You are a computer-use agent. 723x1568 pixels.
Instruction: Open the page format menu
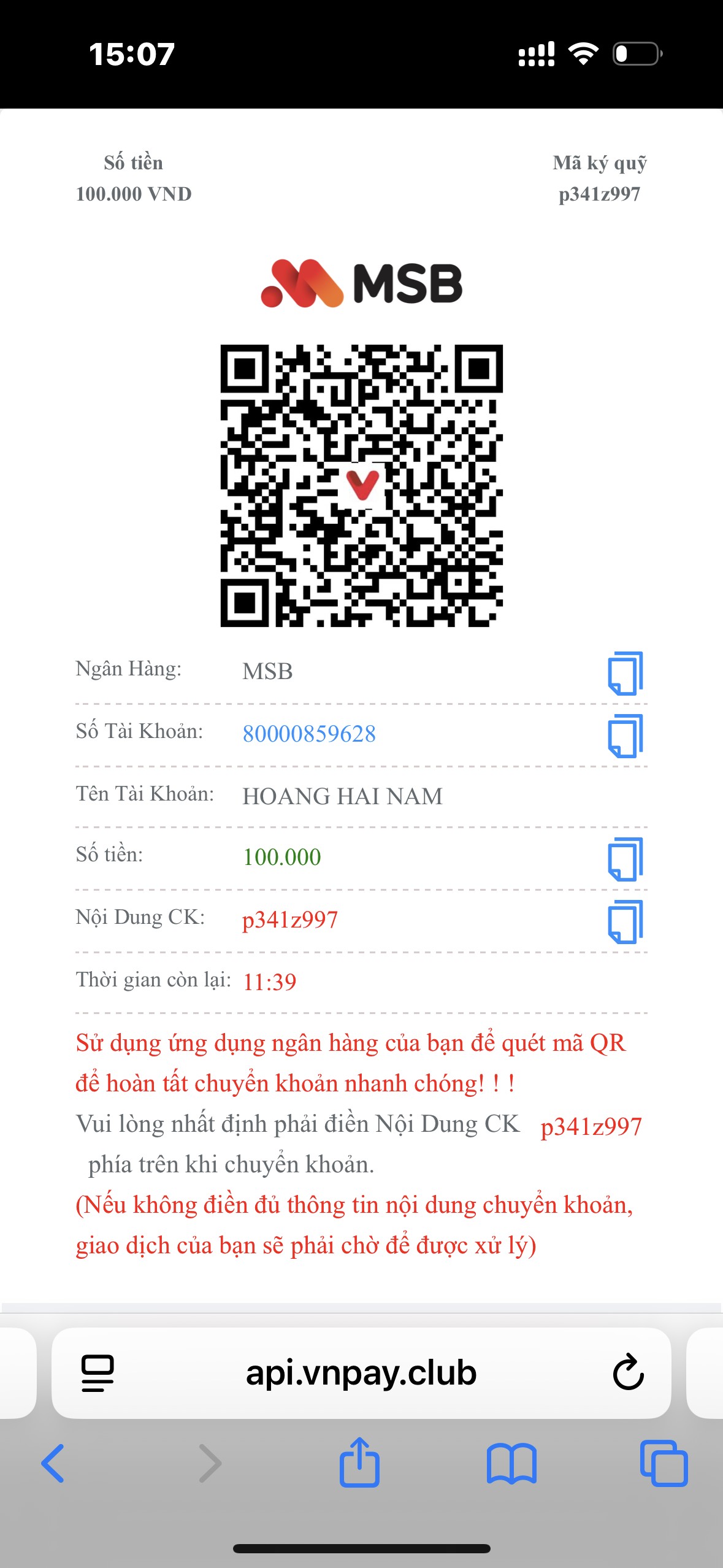pyautogui.click(x=98, y=1373)
